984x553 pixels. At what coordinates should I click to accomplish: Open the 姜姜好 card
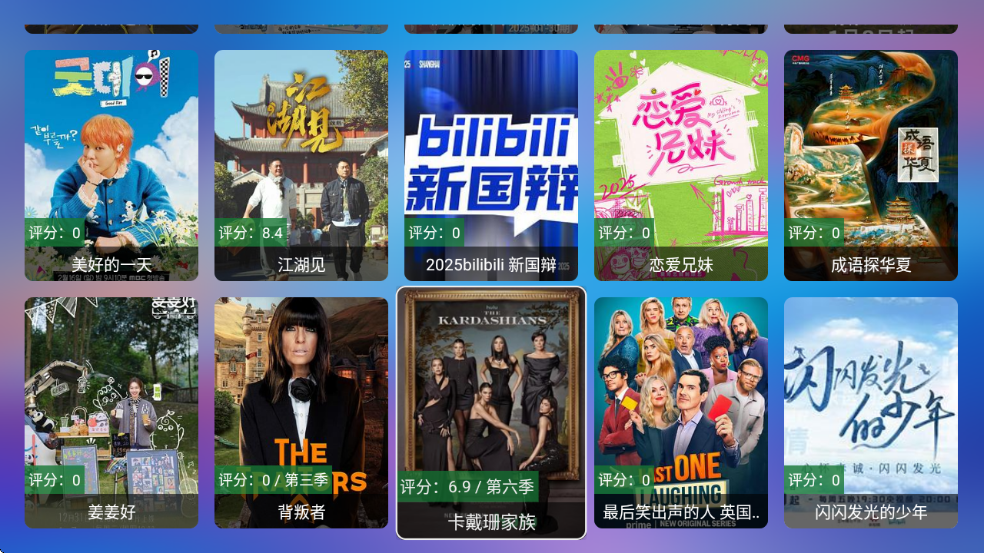(111, 412)
